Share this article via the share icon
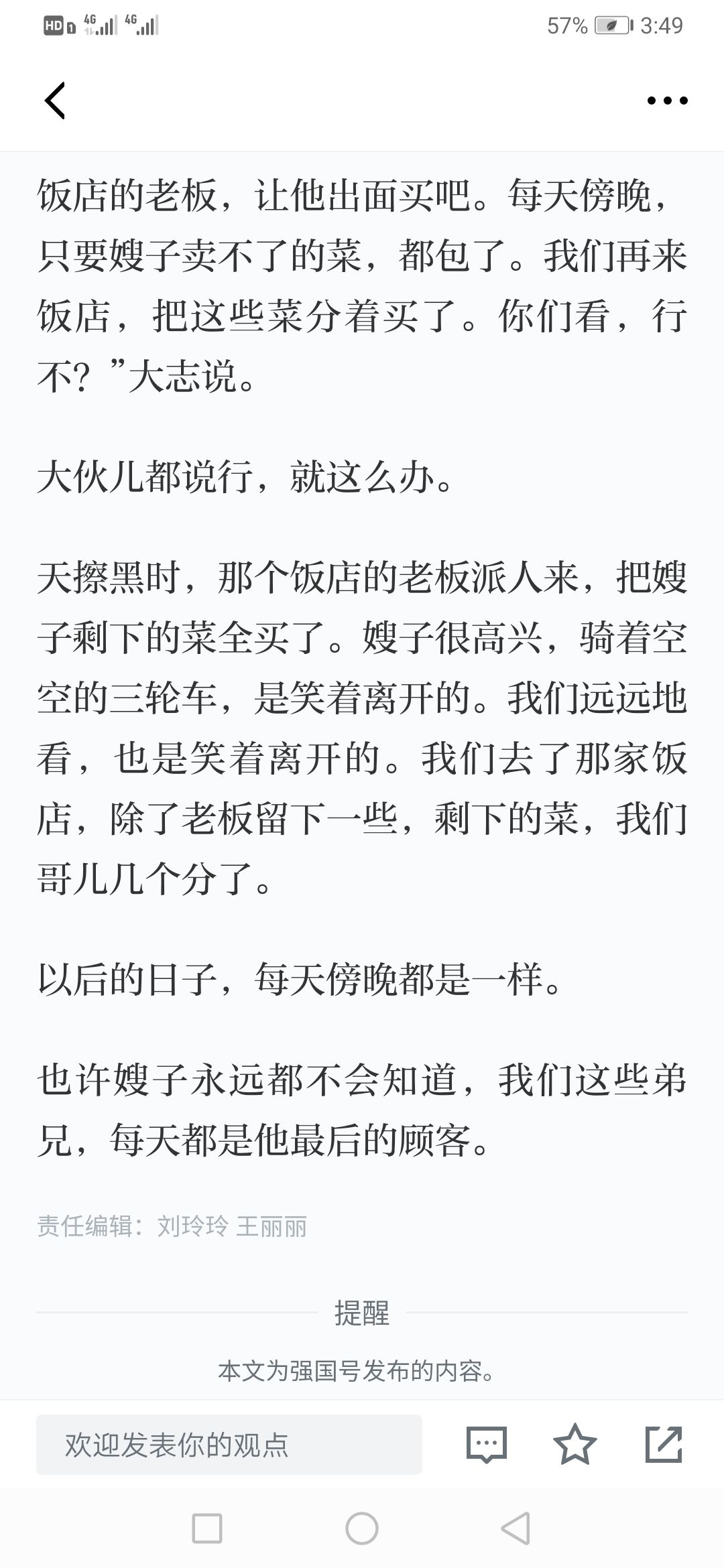The image size is (724, 1568). click(664, 1444)
